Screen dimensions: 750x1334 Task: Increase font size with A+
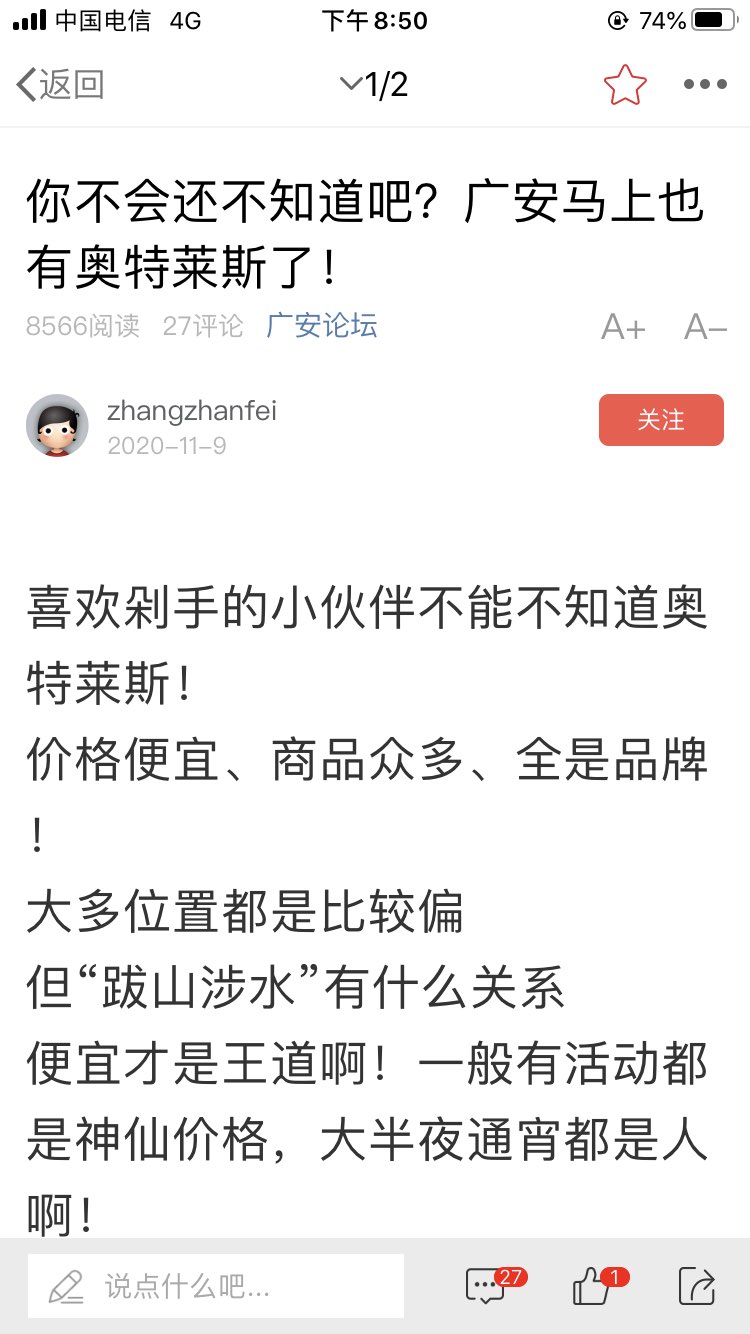click(623, 327)
